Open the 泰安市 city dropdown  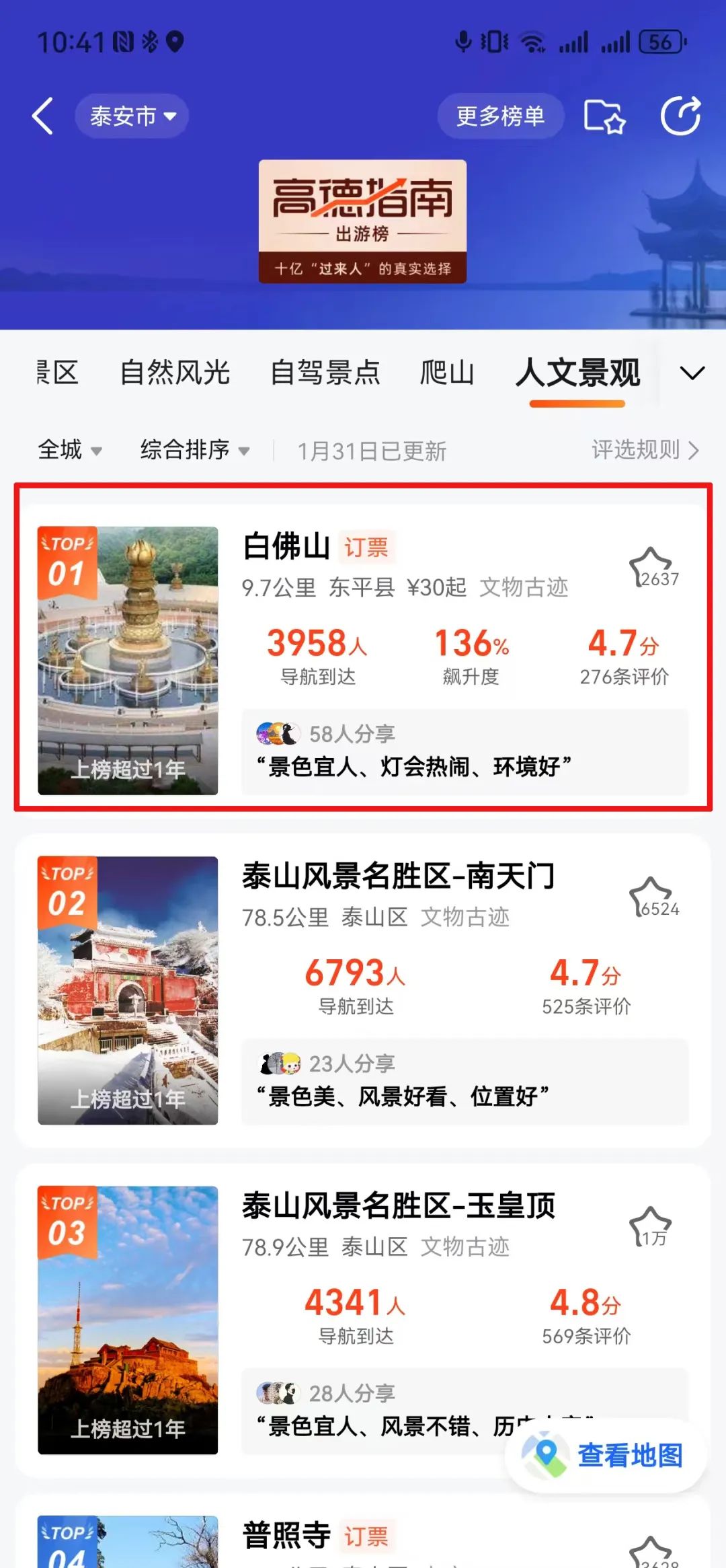tap(132, 116)
